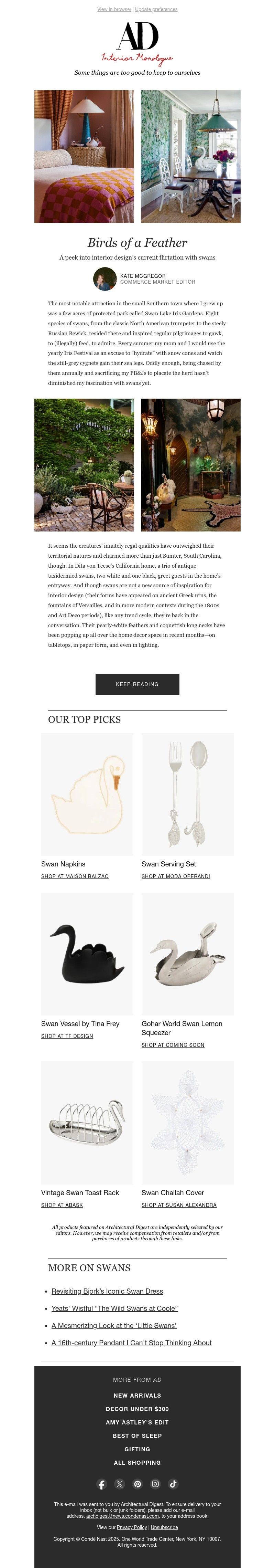Tap the Shop at Coming Soon link
This screenshot has width=275, height=1568.
pyautogui.click(x=173, y=1044)
